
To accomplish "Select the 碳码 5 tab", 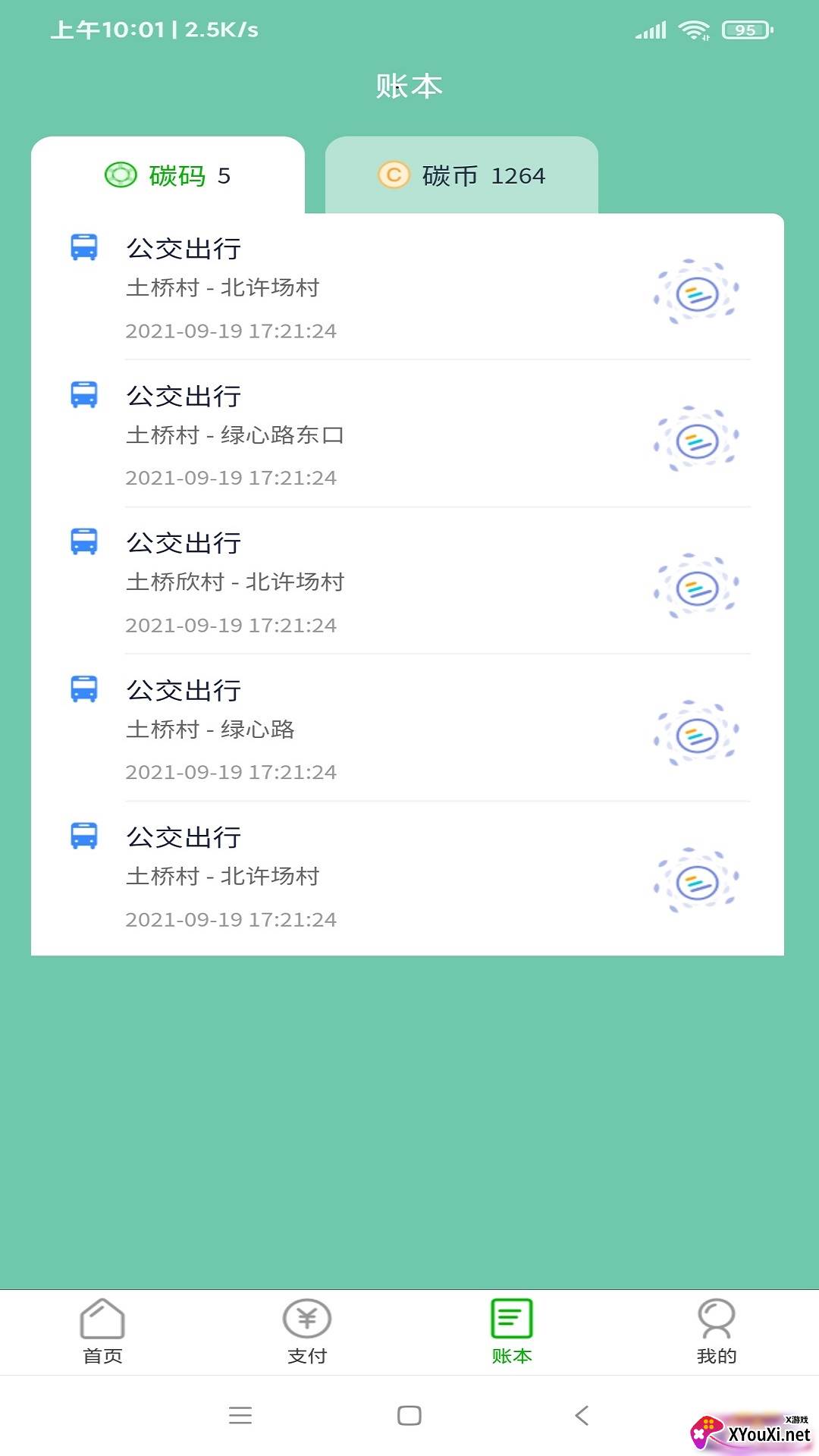I will 168,175.
